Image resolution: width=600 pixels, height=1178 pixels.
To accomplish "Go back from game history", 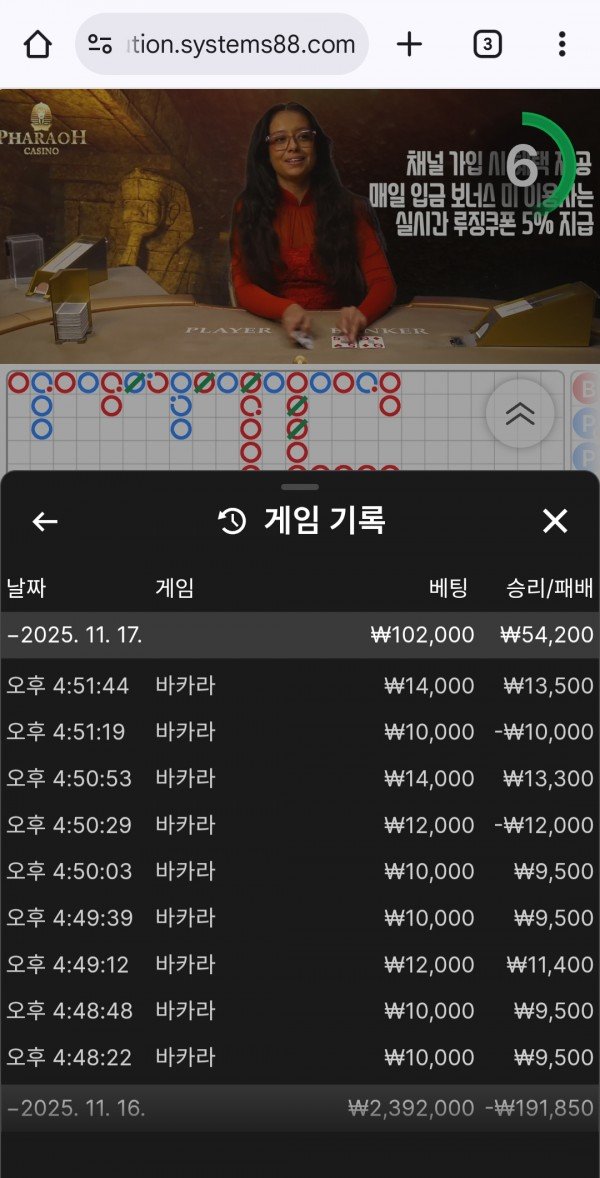I will [x=45, y=521].
